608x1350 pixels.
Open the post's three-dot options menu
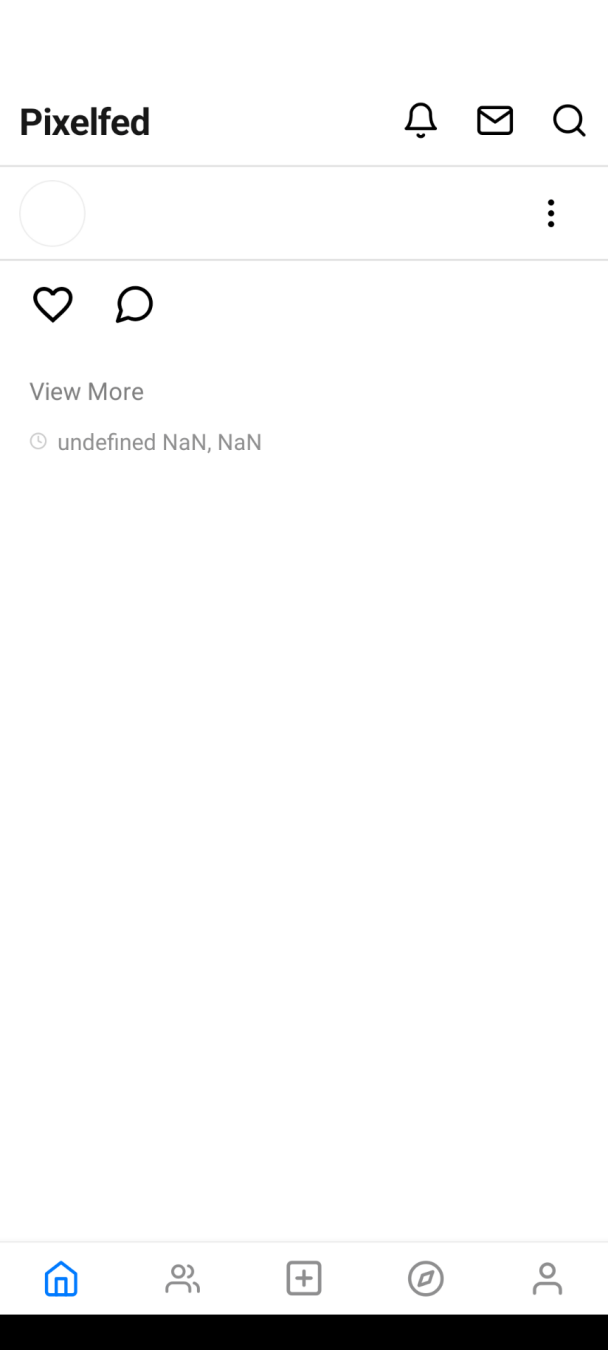coord(551,213)
